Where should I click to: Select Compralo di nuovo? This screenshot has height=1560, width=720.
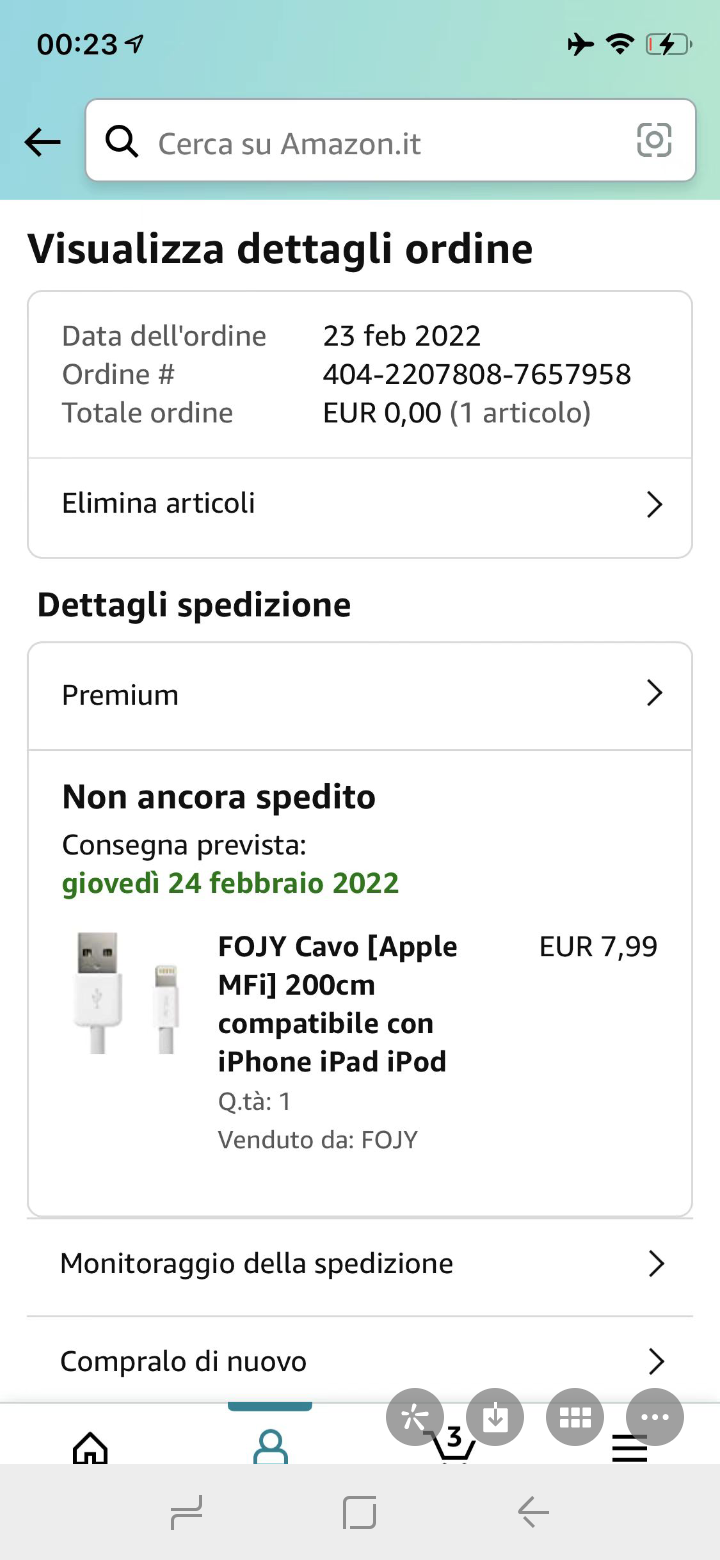pyautogui.click(x=360, y=1361)
